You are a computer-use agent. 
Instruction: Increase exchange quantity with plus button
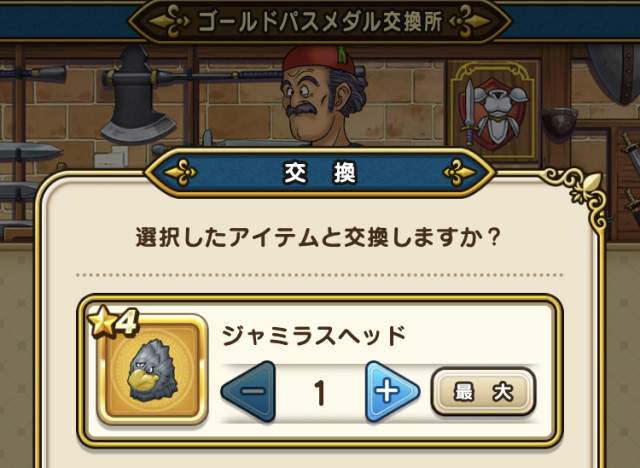pyautogui.click(x=390, y=393)
